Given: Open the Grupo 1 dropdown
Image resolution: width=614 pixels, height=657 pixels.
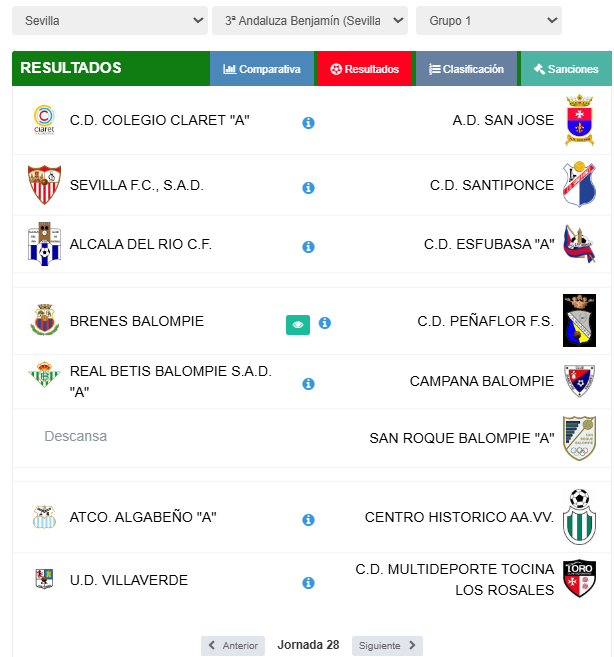Looking at the screenshot, I should pyautogui.click(x=488, y=20).
